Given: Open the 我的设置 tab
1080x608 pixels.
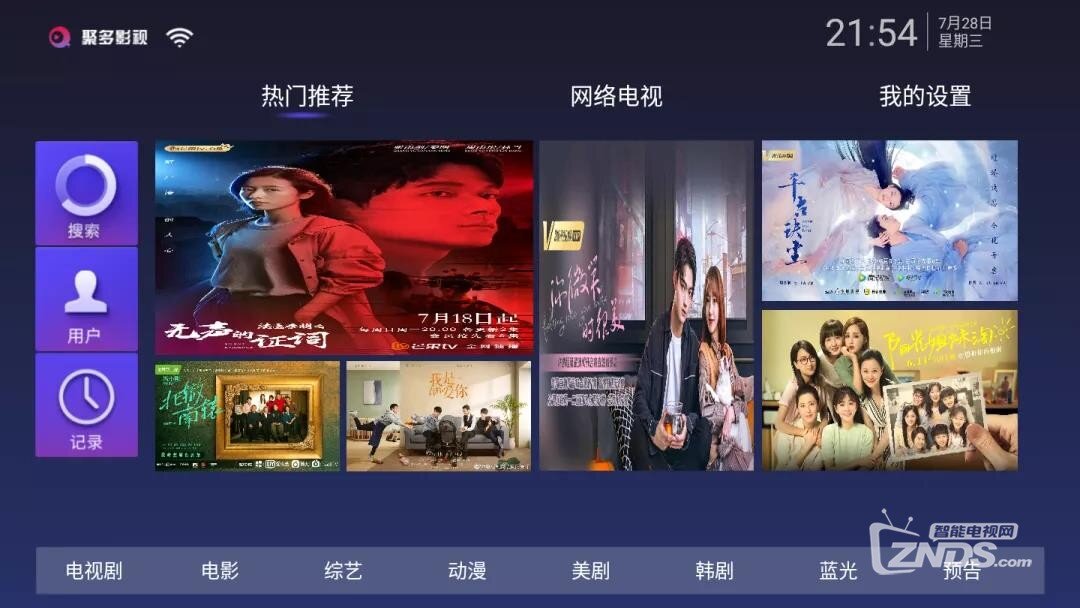Looking at the screenshot, I should click(925, 97).
